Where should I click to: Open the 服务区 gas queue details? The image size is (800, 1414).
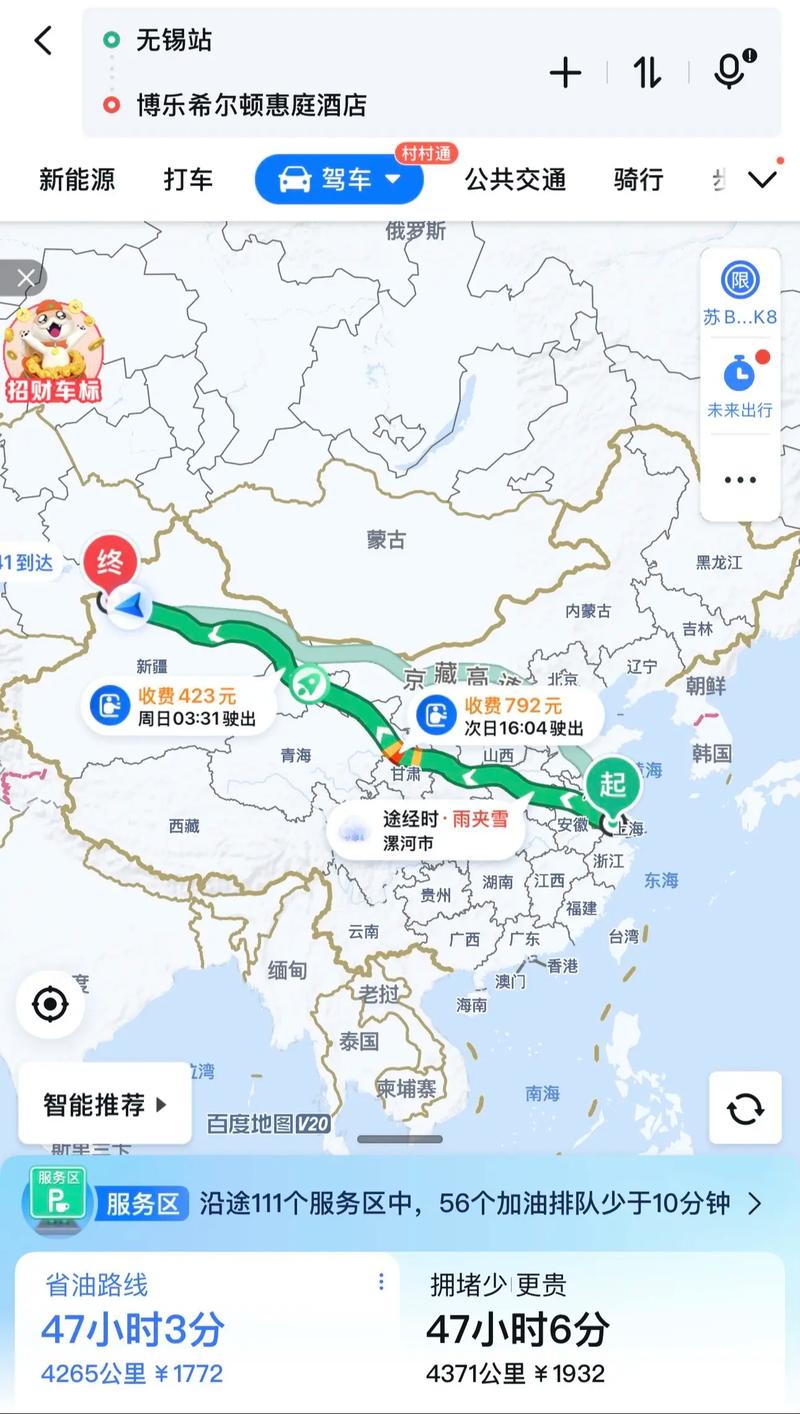tap(400, 1201)
